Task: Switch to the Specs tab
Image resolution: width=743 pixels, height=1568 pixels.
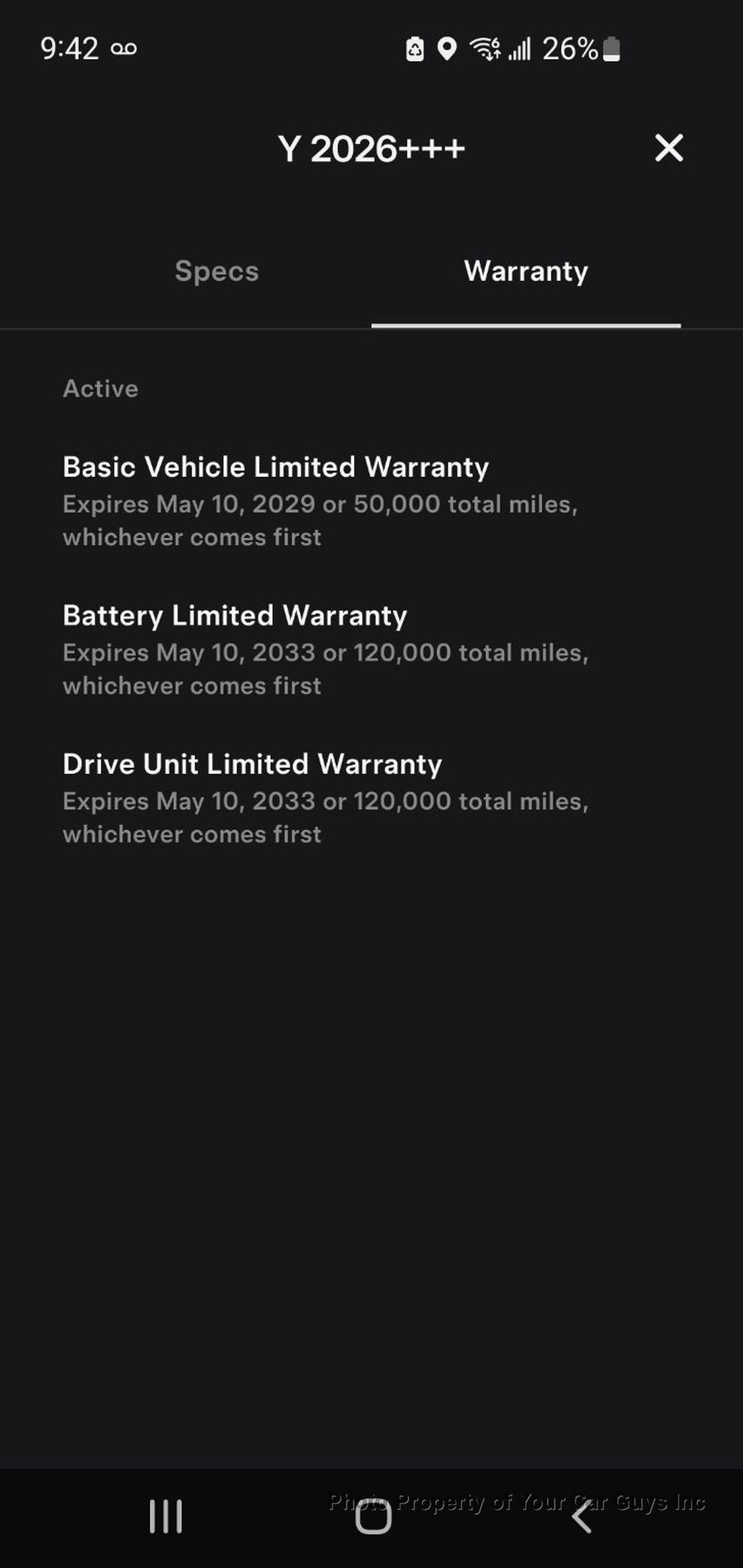Action: tap(215, 271)
